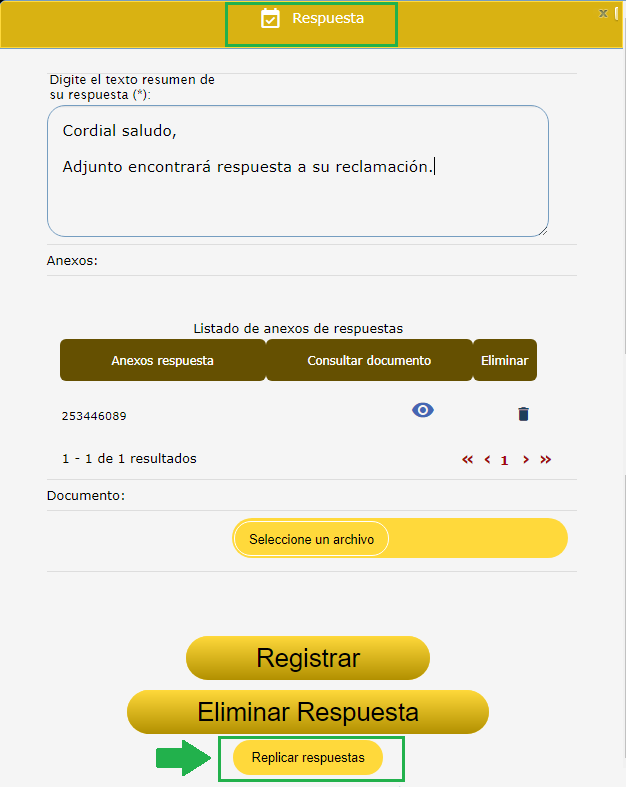Go to previous page of results
Image resolution: width=626 pixels, height=787 pixels.
point(487,460)
